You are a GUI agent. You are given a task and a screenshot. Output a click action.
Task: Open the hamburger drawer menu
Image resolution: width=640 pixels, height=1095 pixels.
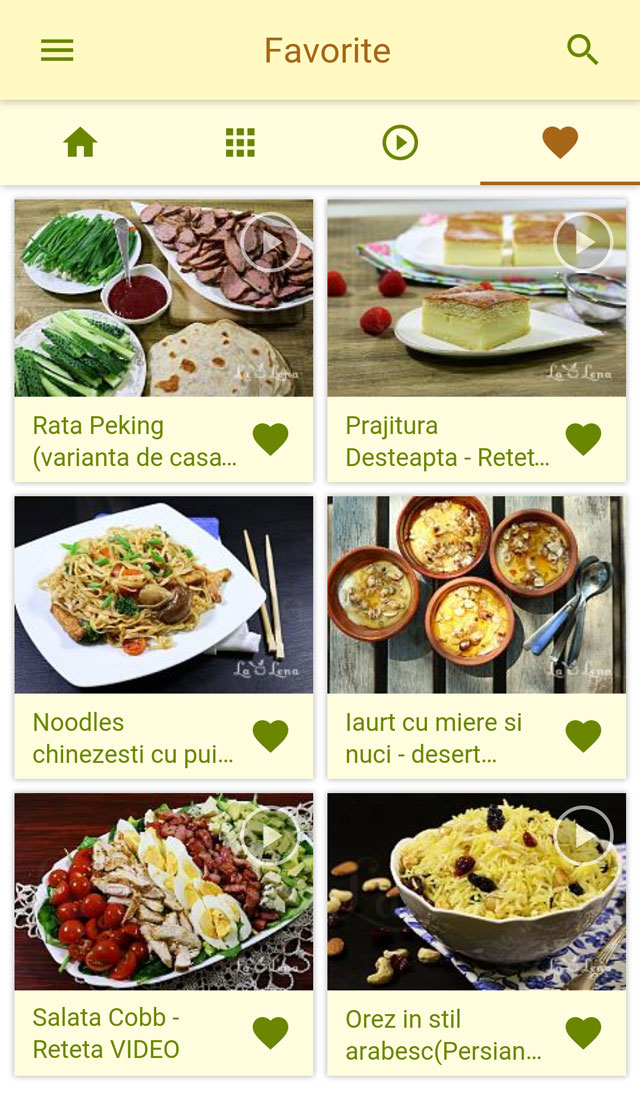[x=57, y=50]
